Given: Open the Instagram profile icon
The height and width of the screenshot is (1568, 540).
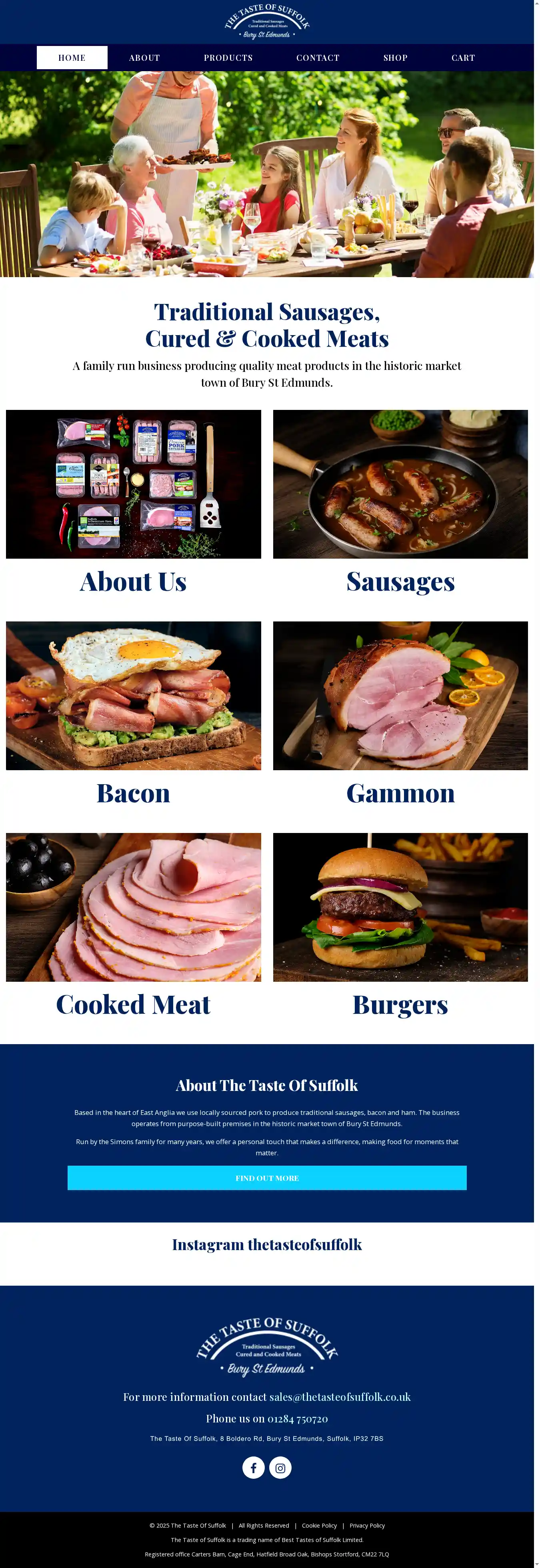Looking at the screenshot, I should tap(280, 1467).
